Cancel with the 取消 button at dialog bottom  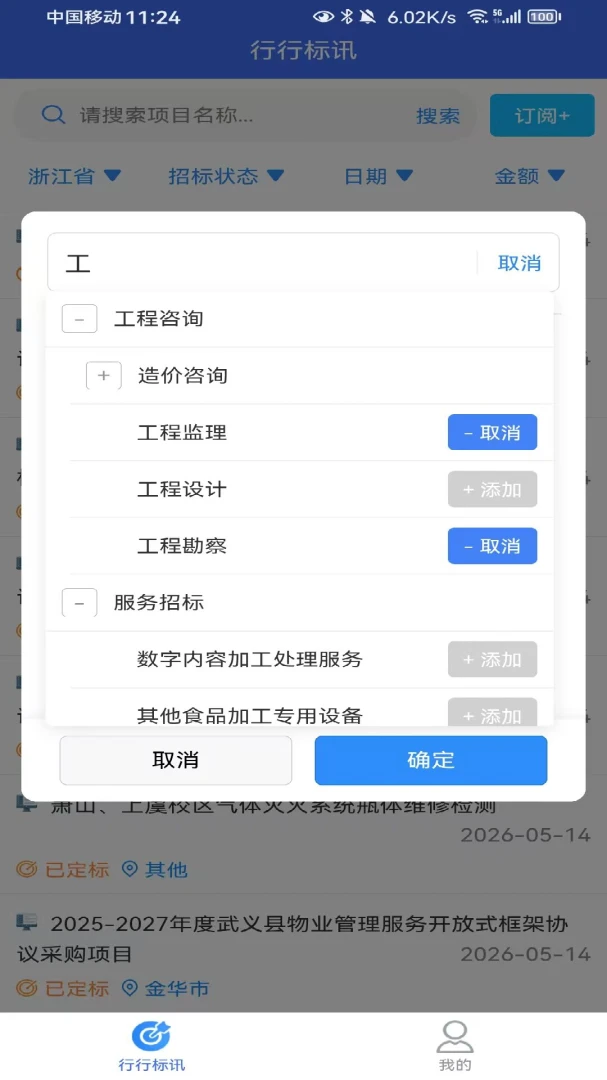tap(176, 760)
